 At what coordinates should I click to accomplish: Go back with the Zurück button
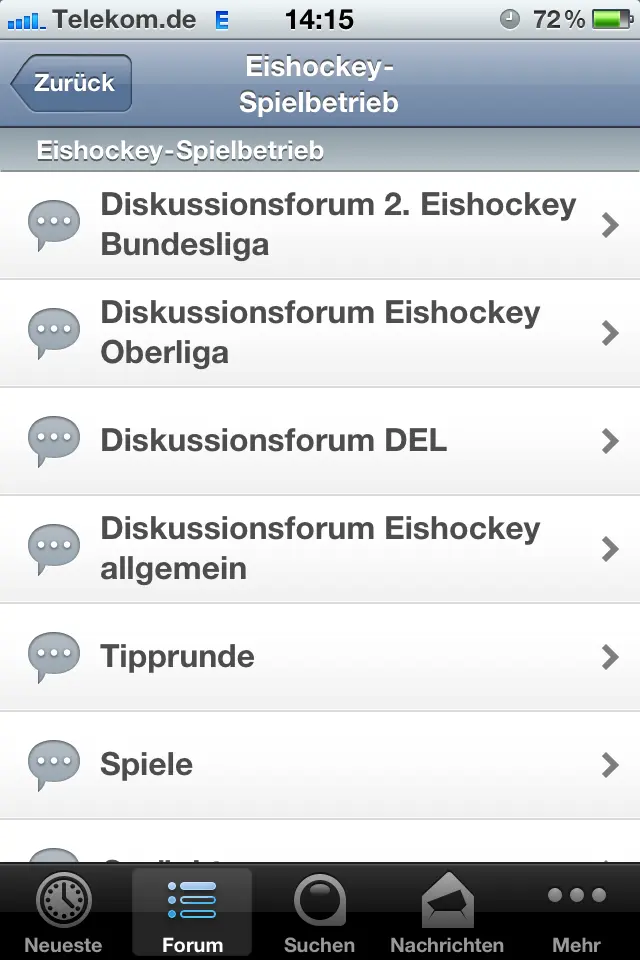pos(72,83)
